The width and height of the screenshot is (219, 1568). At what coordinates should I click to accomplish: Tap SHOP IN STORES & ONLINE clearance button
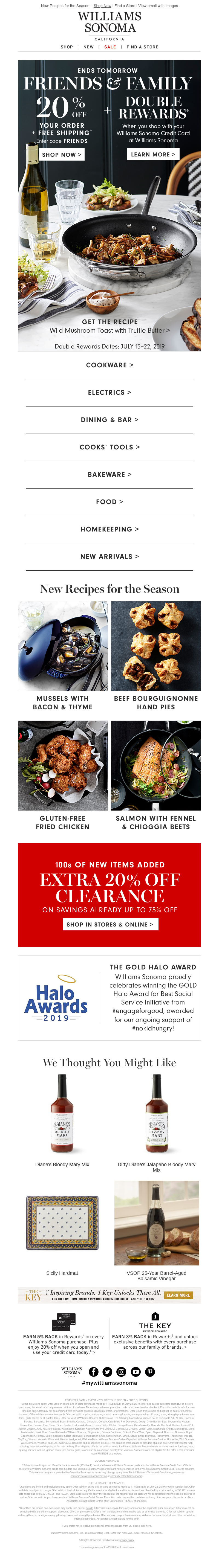(109, 924)
